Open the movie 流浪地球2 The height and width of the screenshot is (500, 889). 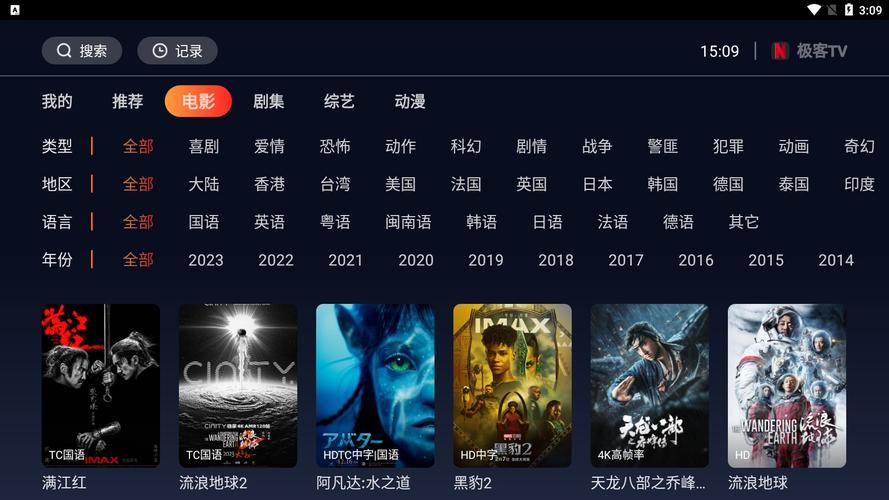(x=237, y=386)
